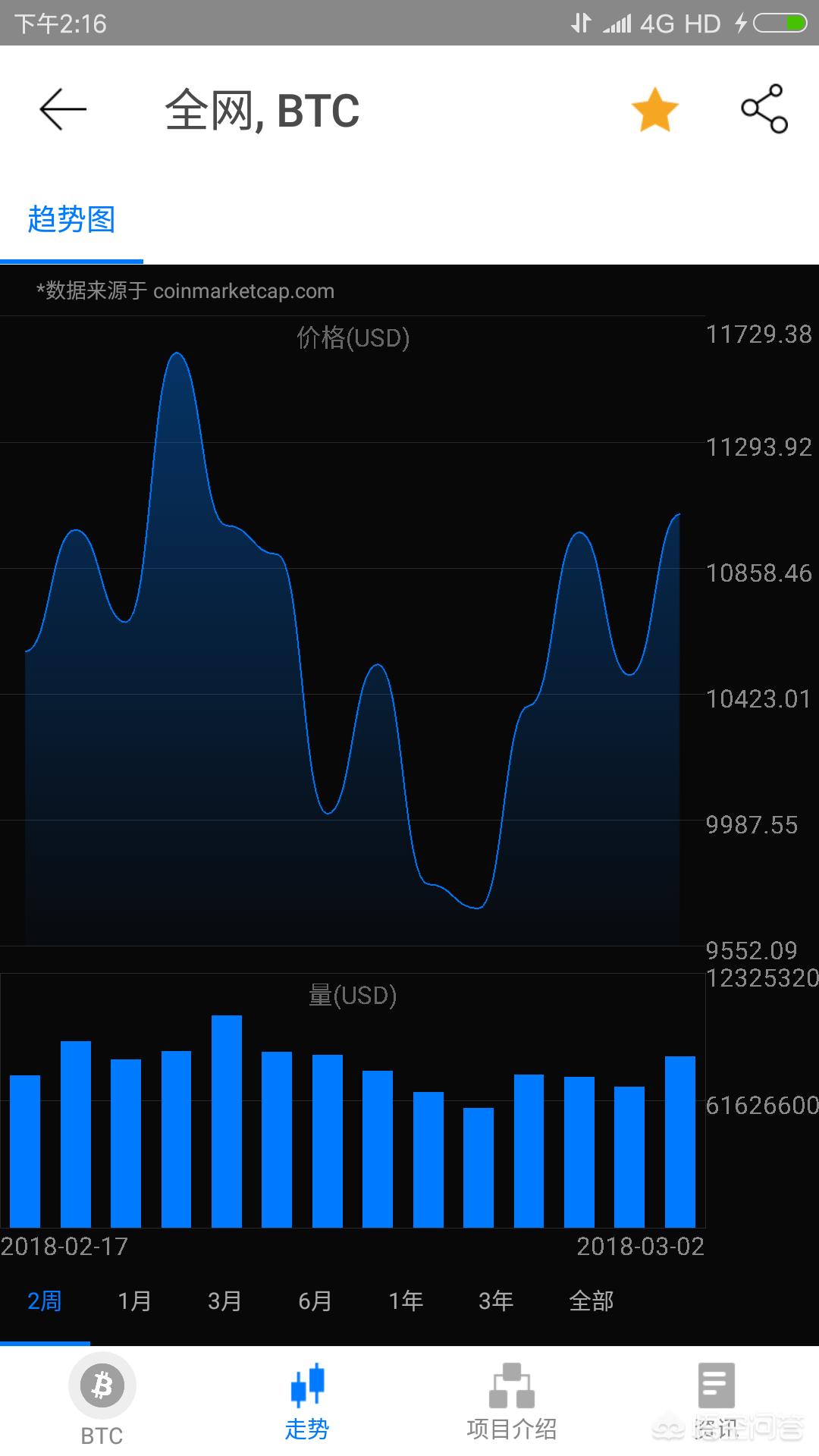Switch chart range to 2周
This screenshot has height=1456, width=819.
tap(44, 1301)
